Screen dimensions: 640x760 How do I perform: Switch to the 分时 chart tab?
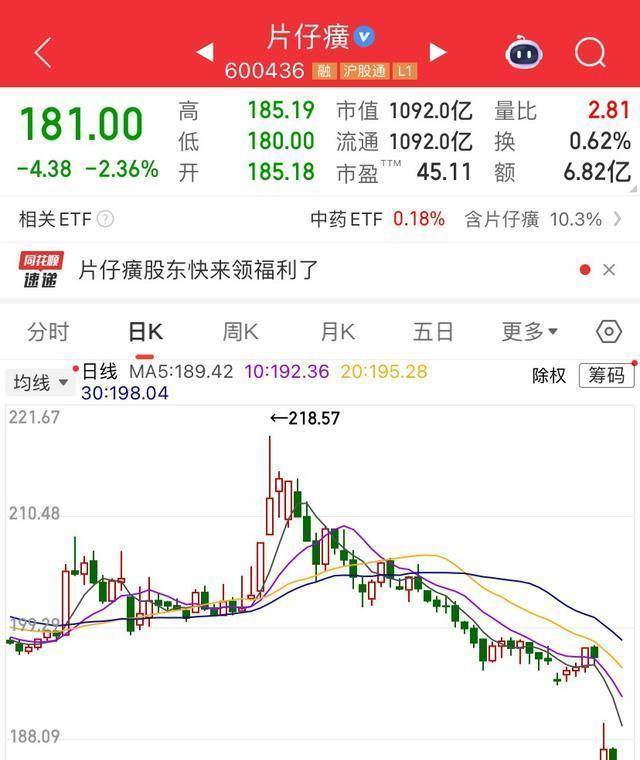(49, 332)
